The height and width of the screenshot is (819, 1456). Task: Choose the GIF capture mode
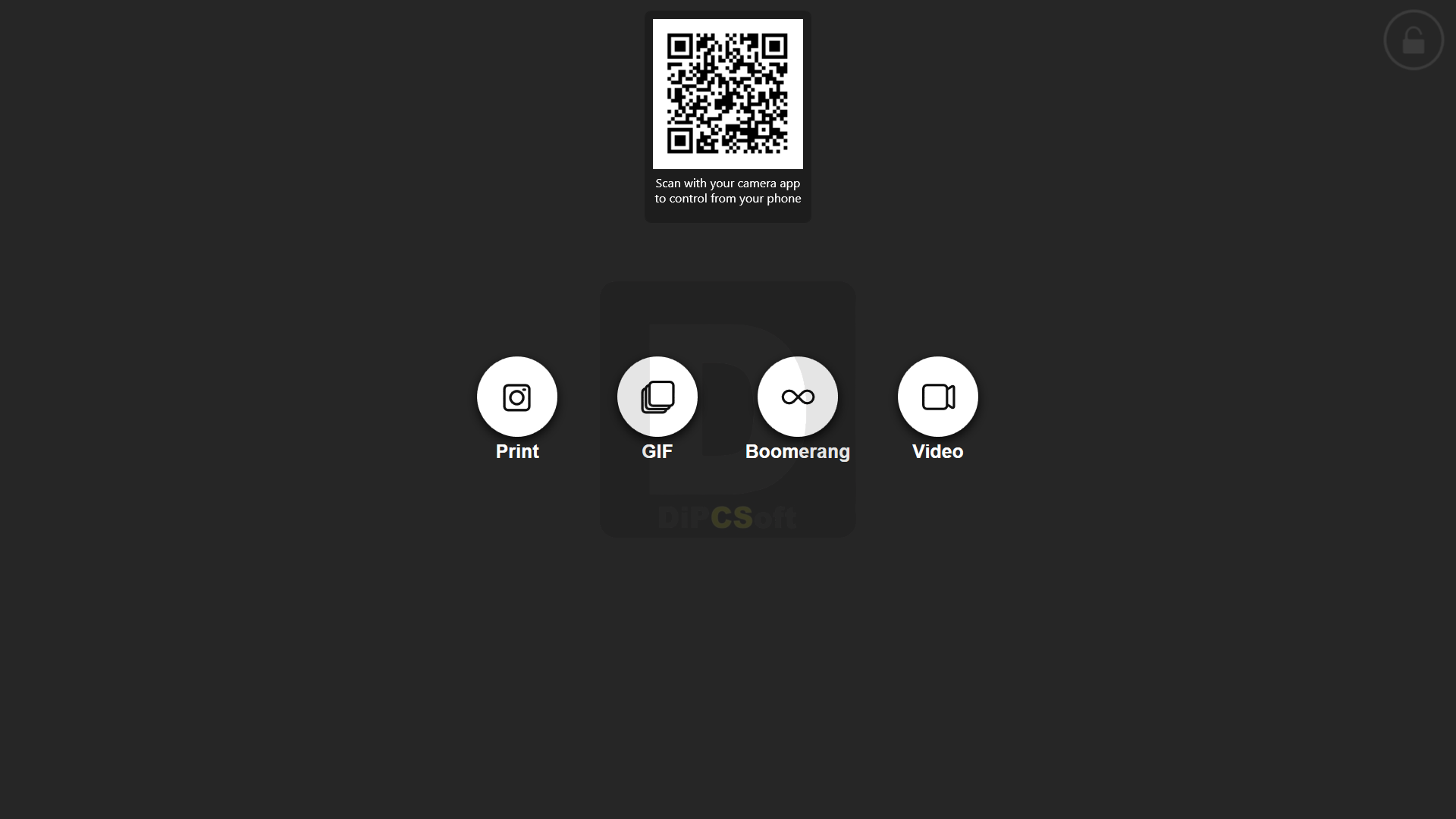(x=657, y=397)
